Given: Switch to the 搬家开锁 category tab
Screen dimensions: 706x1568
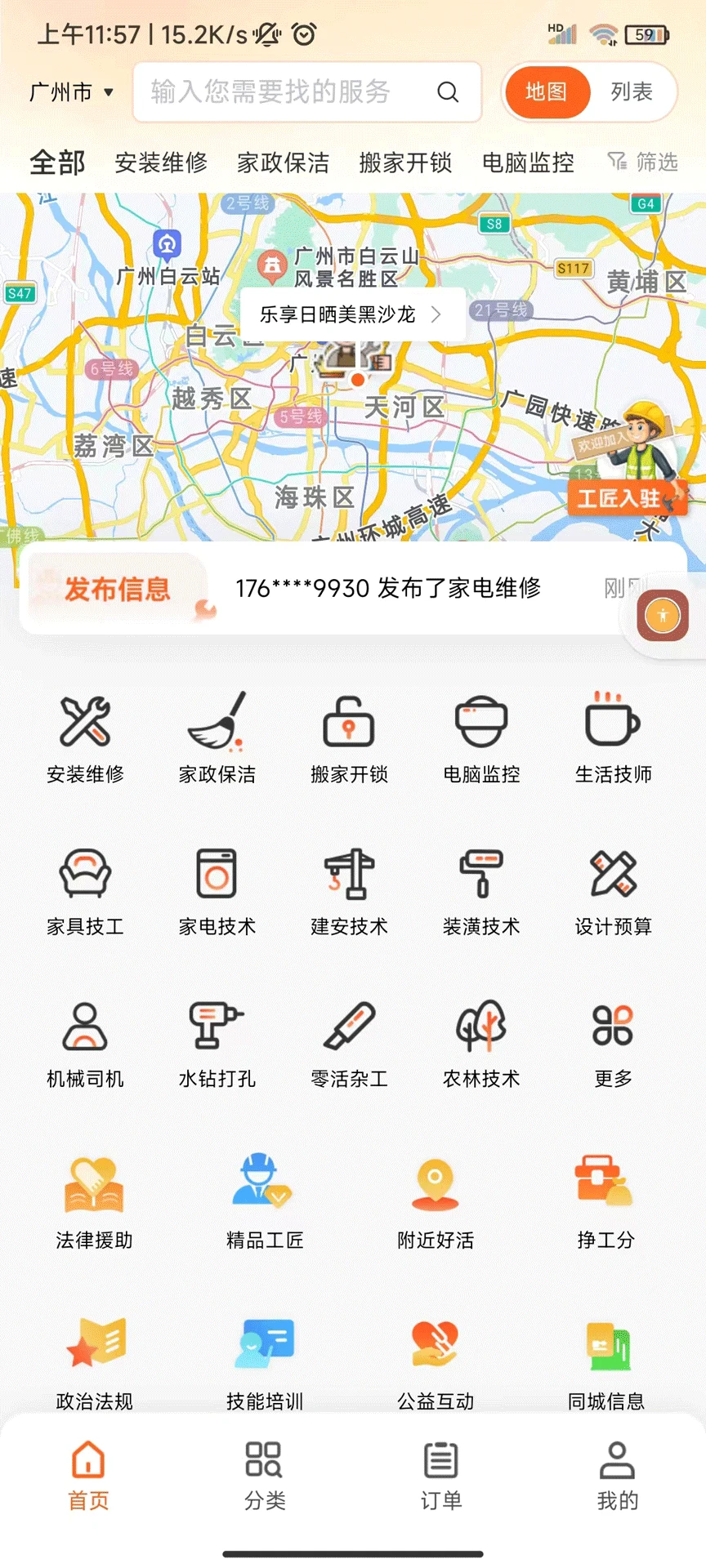Looking at the screenshot, I should [404, 163].
